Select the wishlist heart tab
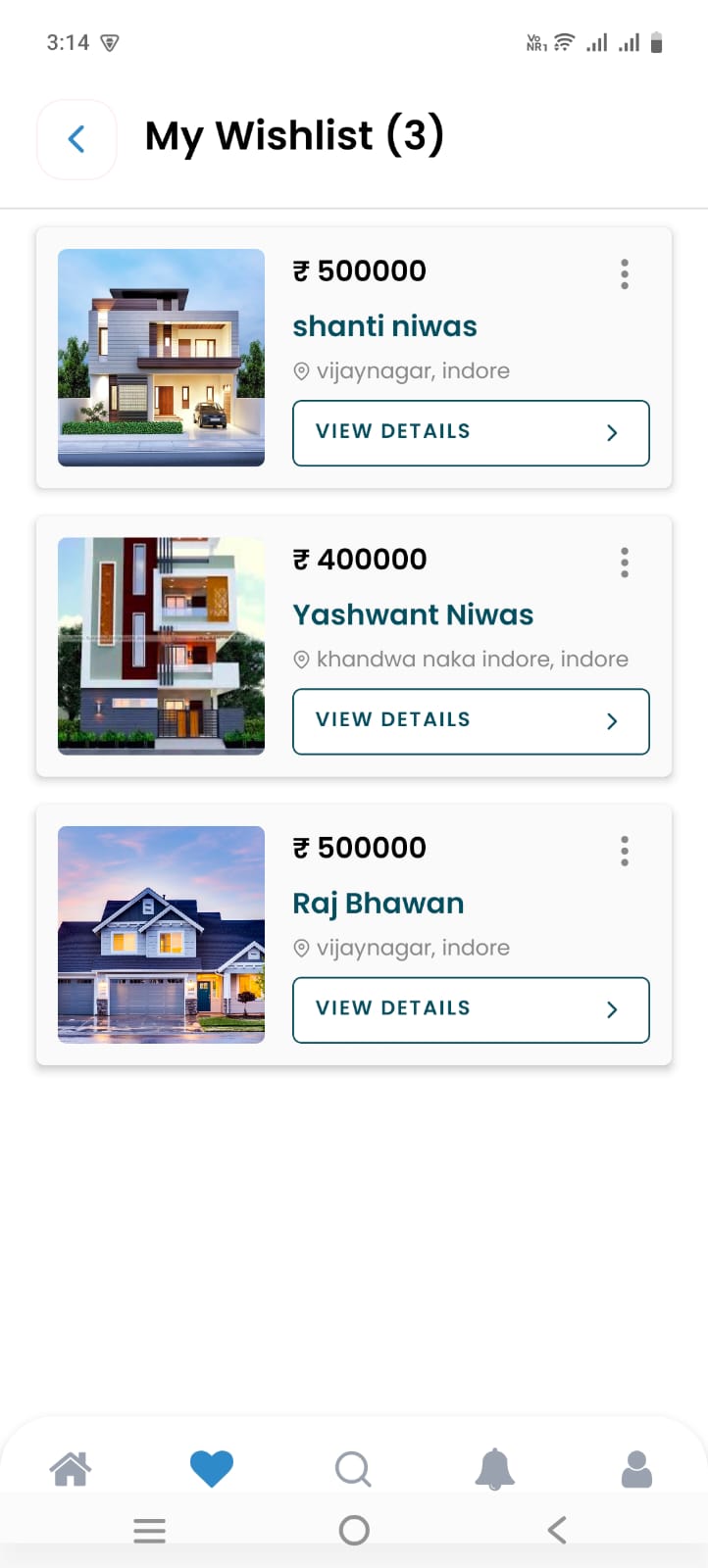The height and width of the screenshot is (1568, 708). pyautogui.click(x=212, y=1469)
